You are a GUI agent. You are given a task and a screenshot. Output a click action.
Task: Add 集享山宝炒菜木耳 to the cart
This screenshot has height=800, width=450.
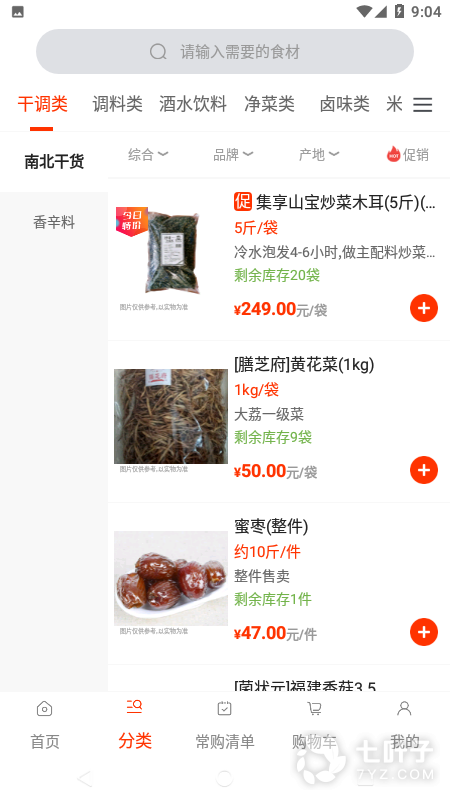[x=424, y=308]
